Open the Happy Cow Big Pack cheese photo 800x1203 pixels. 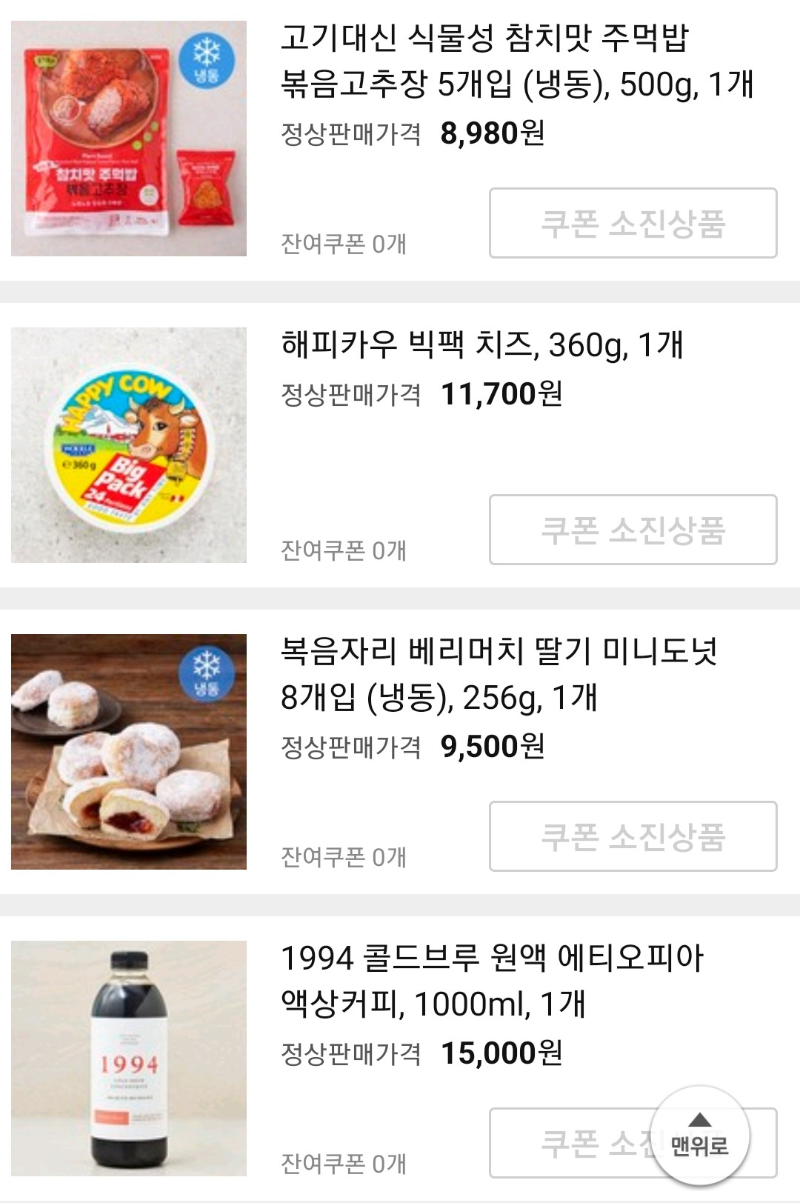point(127,444)
